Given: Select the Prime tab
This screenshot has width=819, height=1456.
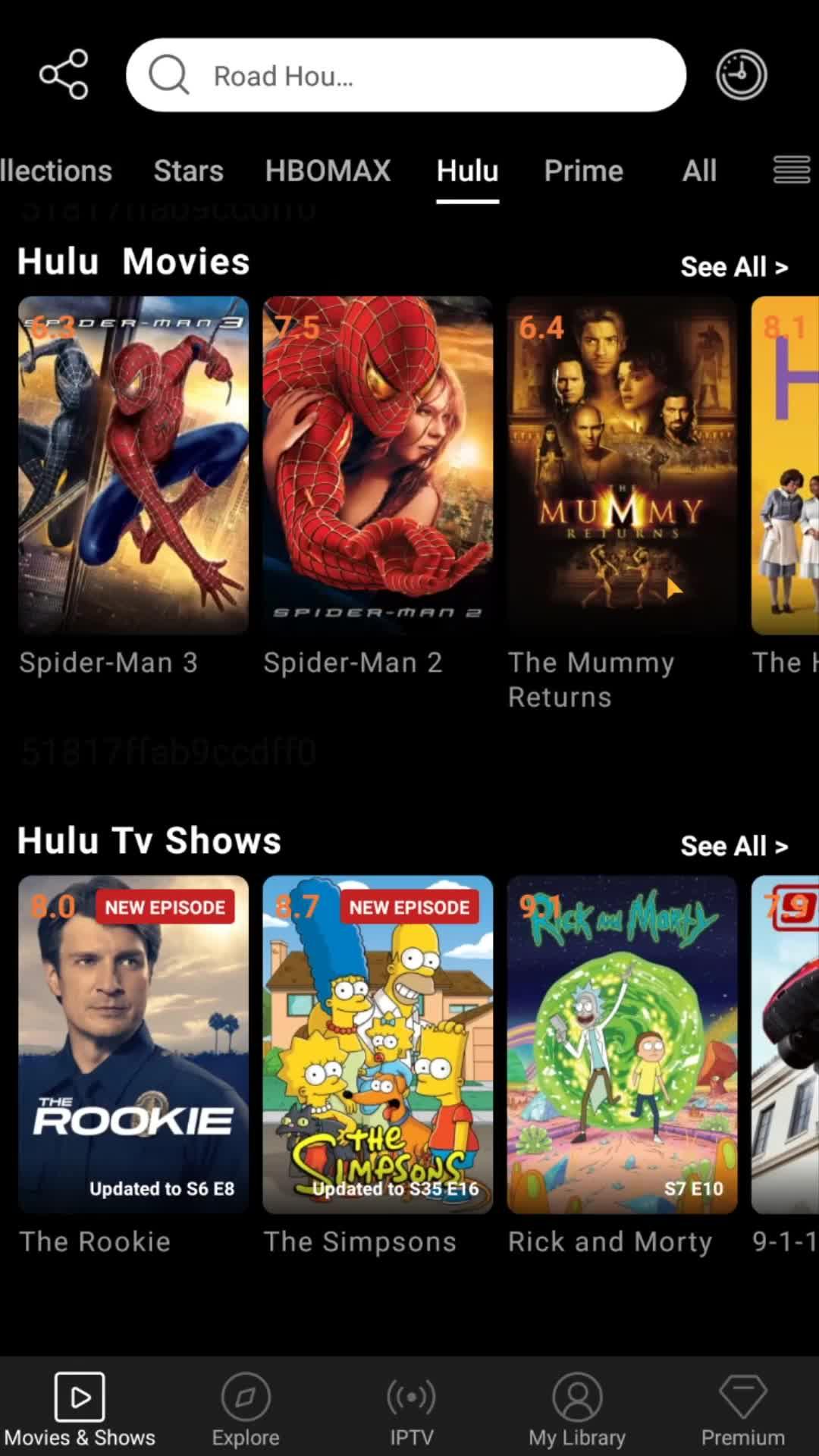Looking at the screenshot, I should [x=583, y=171].
